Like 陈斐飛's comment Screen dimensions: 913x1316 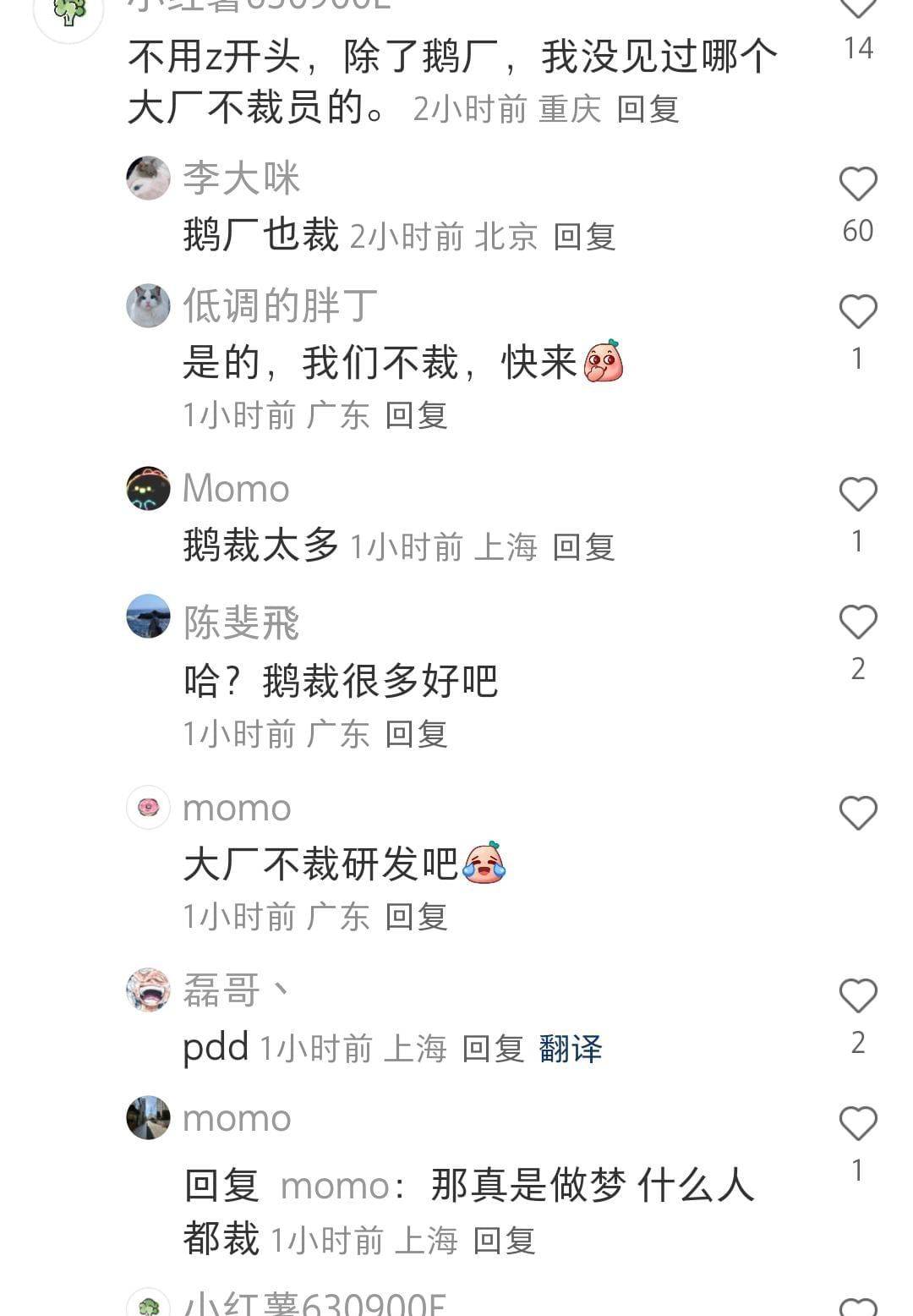tap(857, 622)
